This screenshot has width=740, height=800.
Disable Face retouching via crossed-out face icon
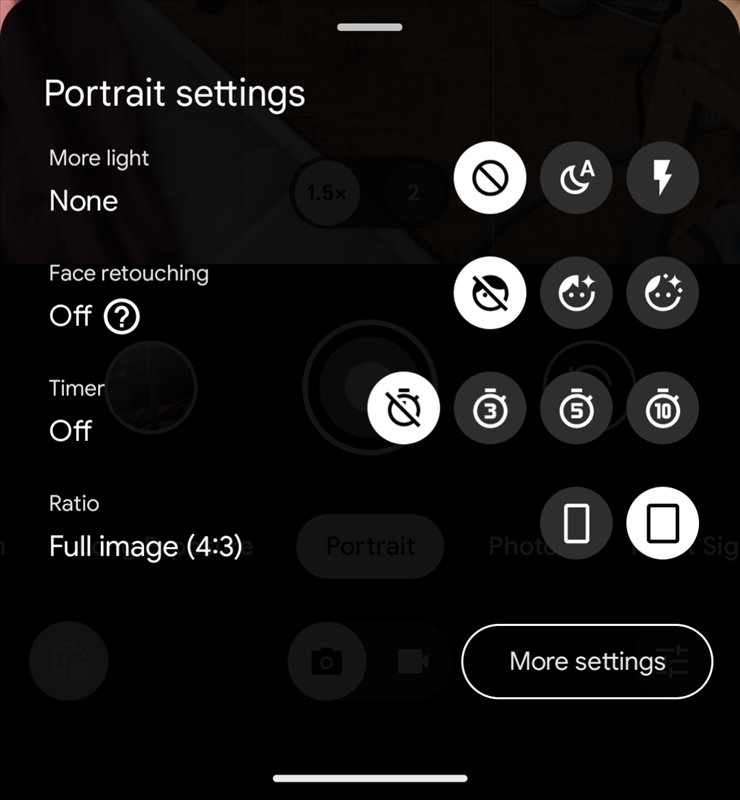pos(489,293)
